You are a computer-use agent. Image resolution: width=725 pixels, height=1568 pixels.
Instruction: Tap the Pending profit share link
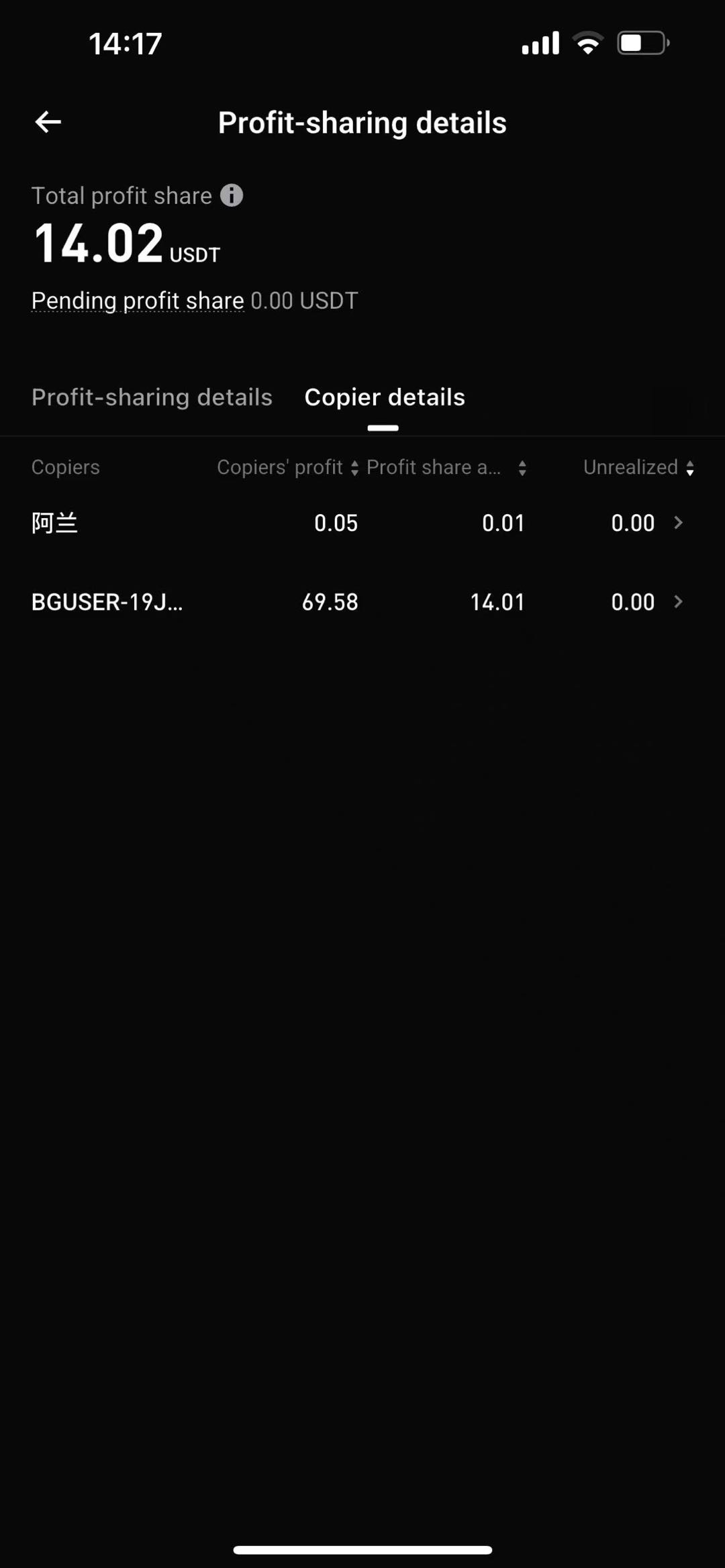pyautogui.click(x=138, y=301)
